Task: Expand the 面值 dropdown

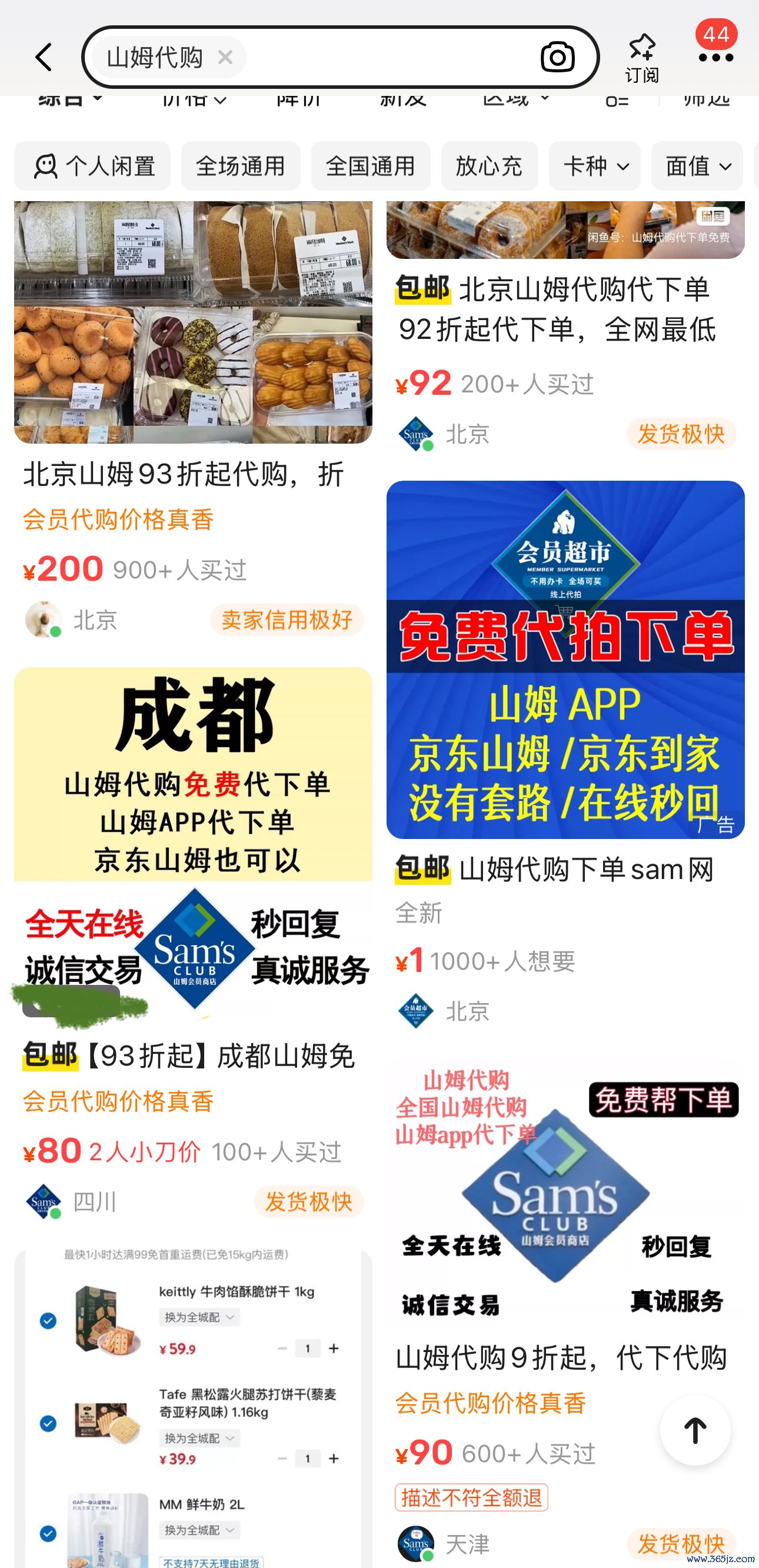Action: tap(697, 166)
